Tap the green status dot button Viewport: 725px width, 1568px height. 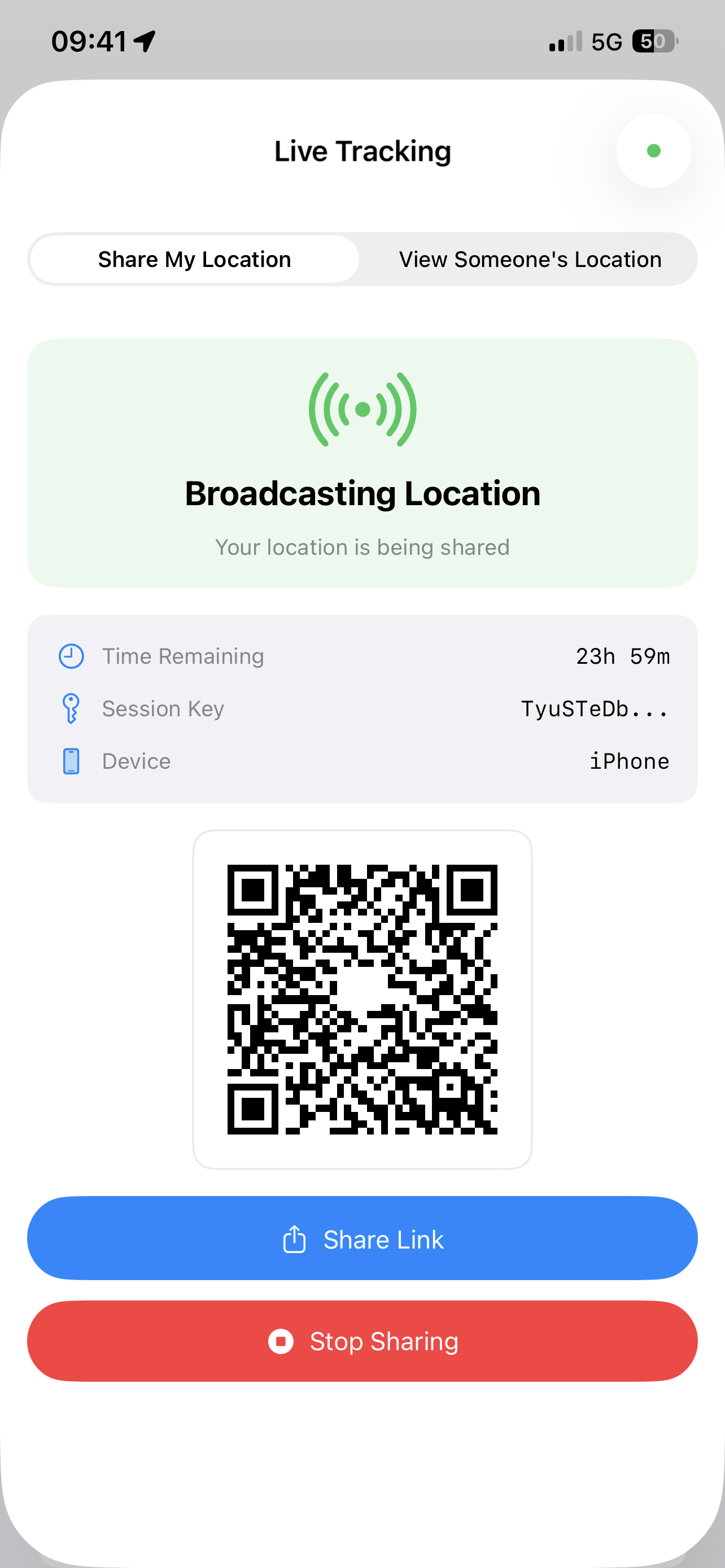pyautogui.click(x=653, y=151)
